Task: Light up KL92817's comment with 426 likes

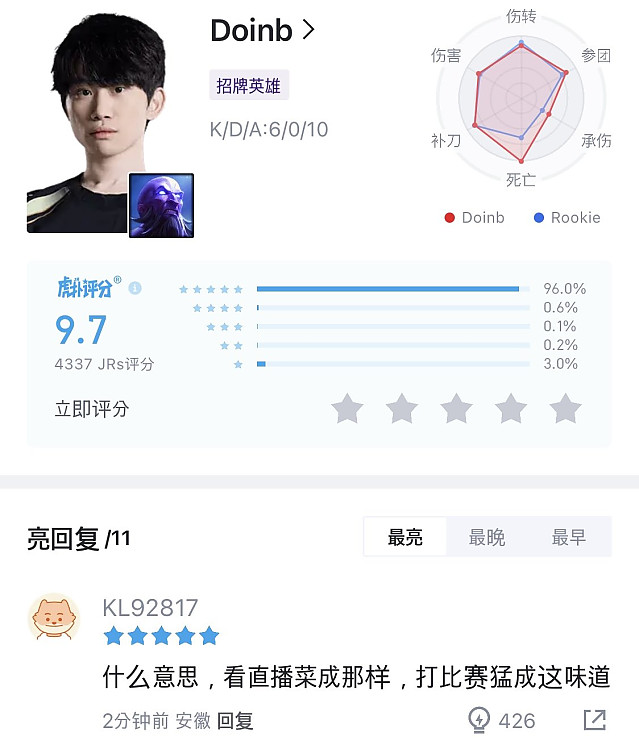Action: click(480, 720)
